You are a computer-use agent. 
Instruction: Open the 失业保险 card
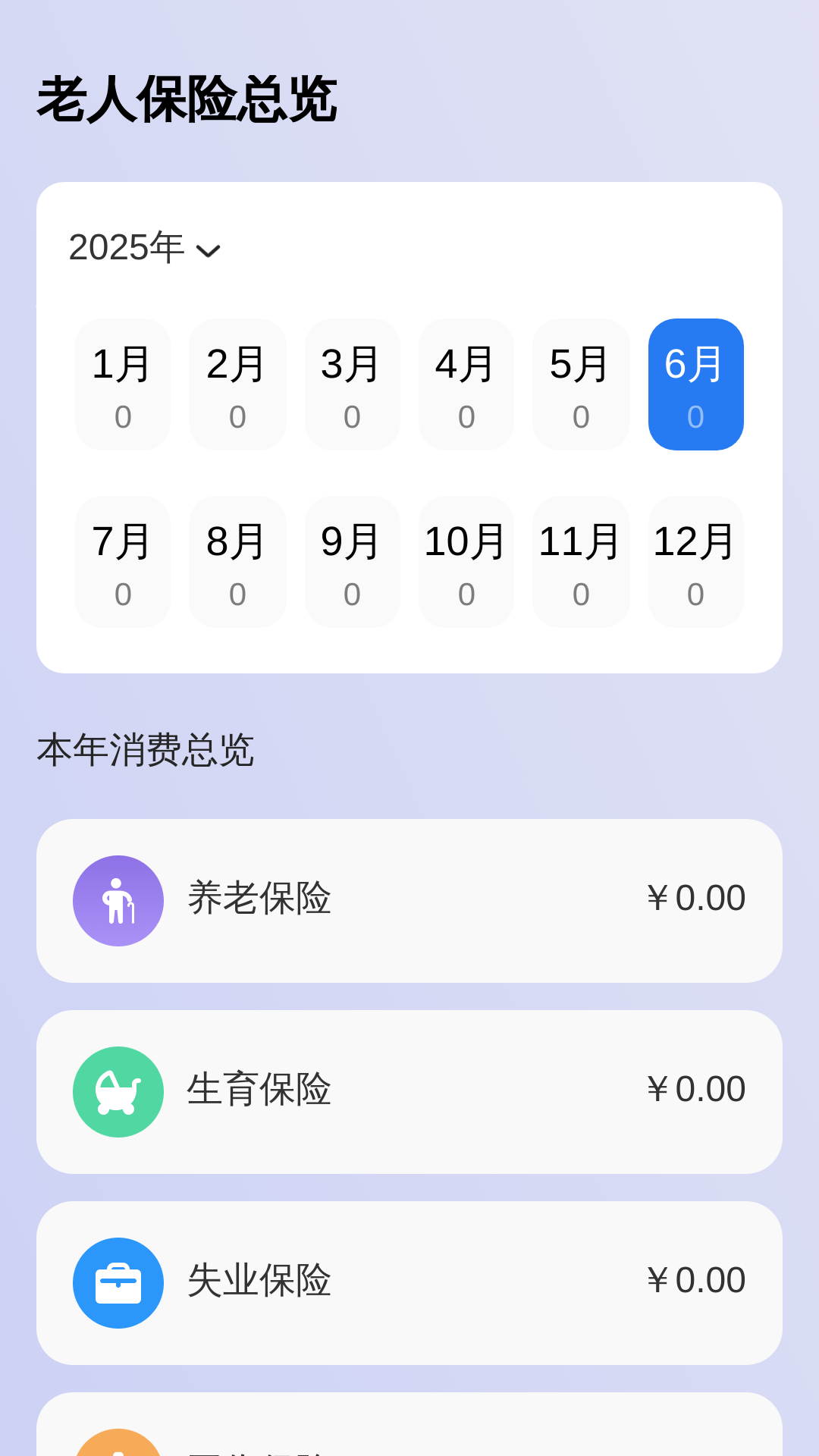[x=409, y=1283]
